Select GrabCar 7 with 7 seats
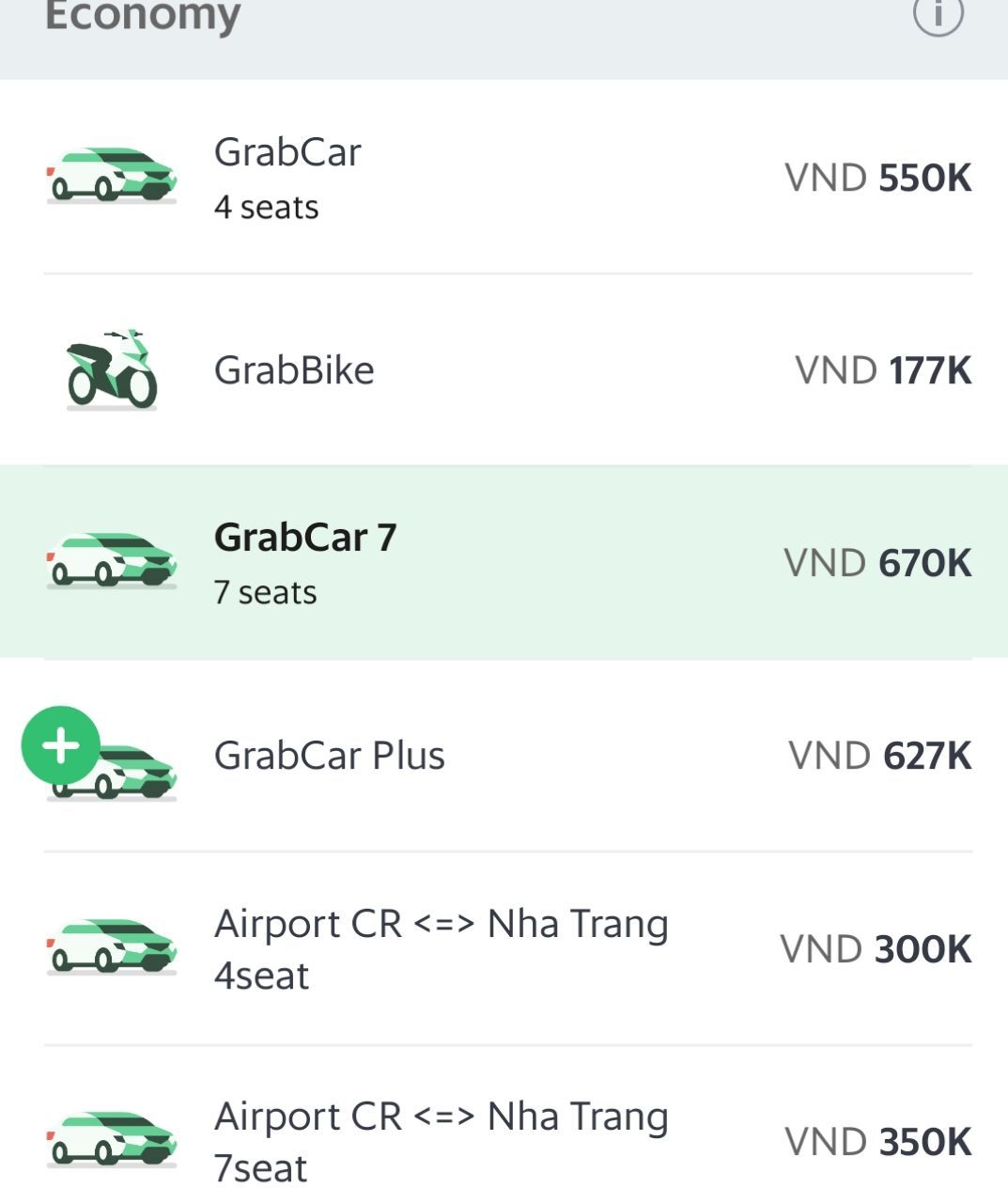The image size is (1008, 1203). pos(507,562)
